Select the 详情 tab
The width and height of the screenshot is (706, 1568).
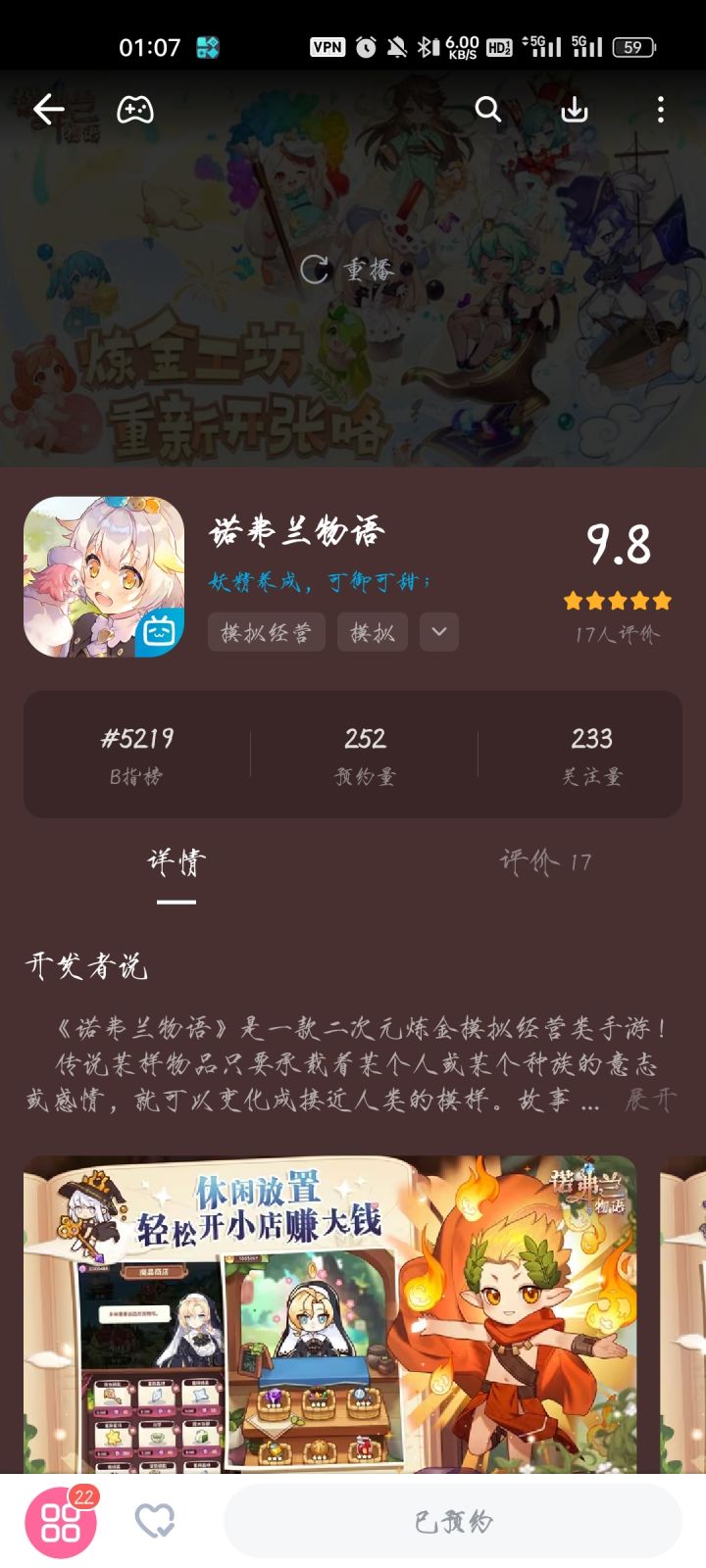[176, 862]
